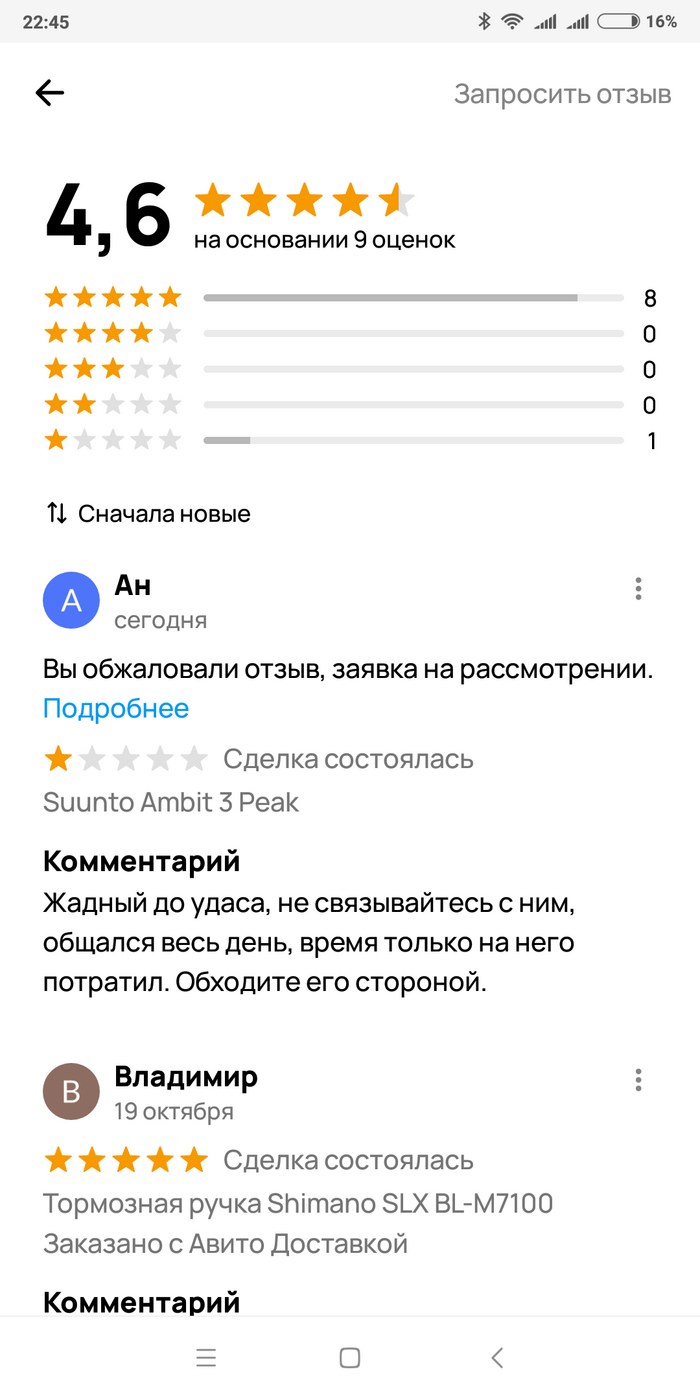Viewport: 700px width, 1400px height.
Task: Go to the home screen via navigation bar
Action: (x=350, y=1357)
